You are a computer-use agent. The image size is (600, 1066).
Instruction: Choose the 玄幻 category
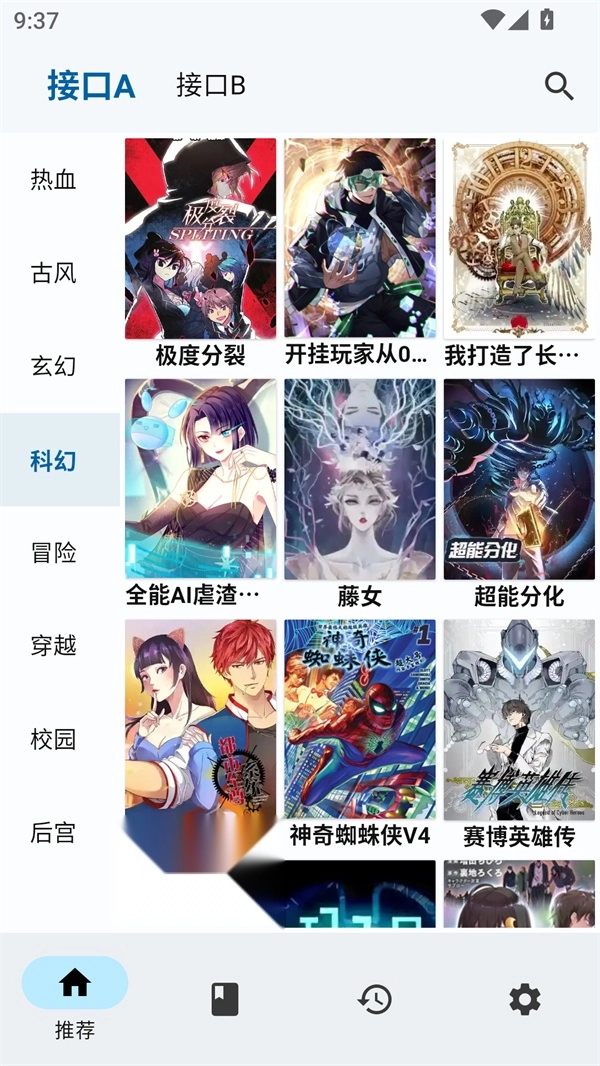(x=54, y=366)
